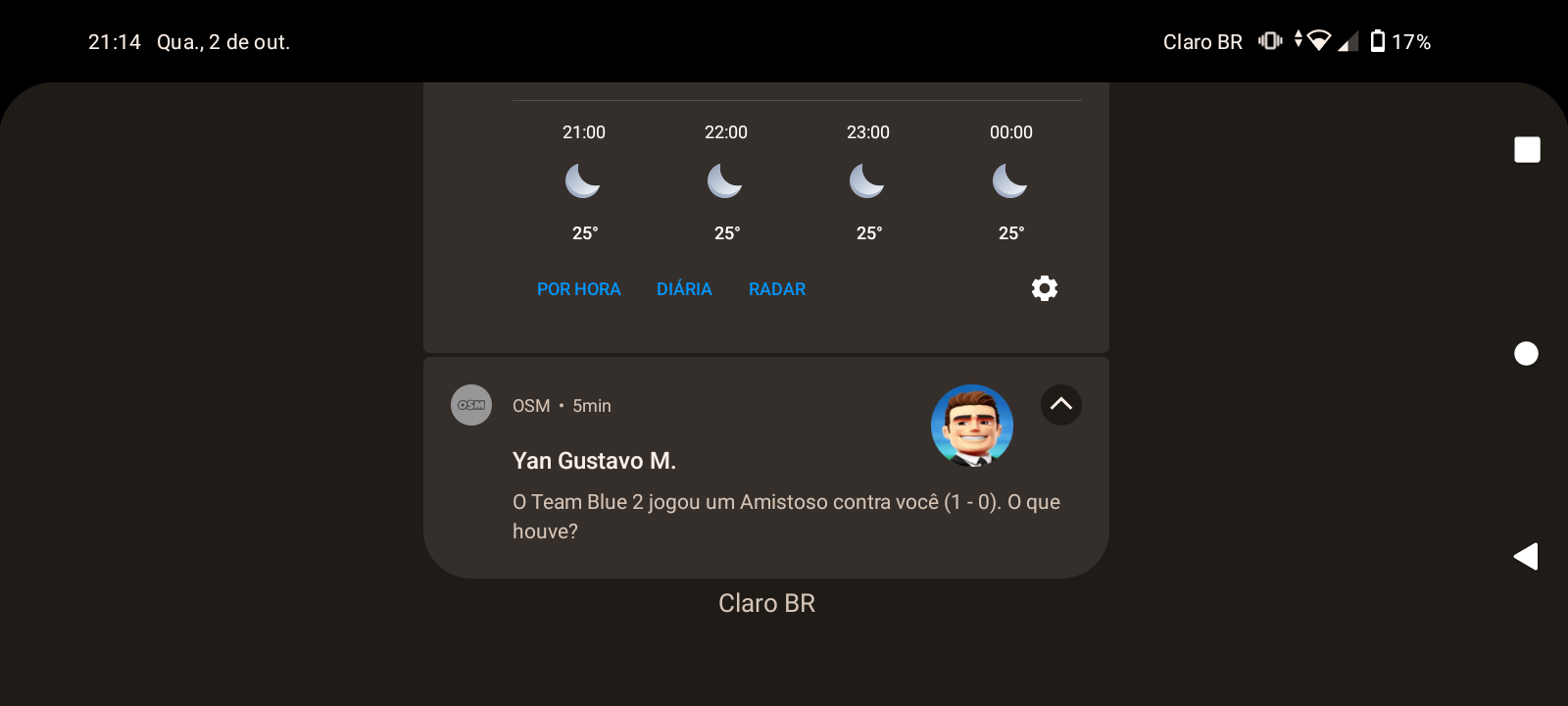Open the DIÁRIA daily forecast
The height and width of the screenshot is (706, 1568).
(684, 289)
